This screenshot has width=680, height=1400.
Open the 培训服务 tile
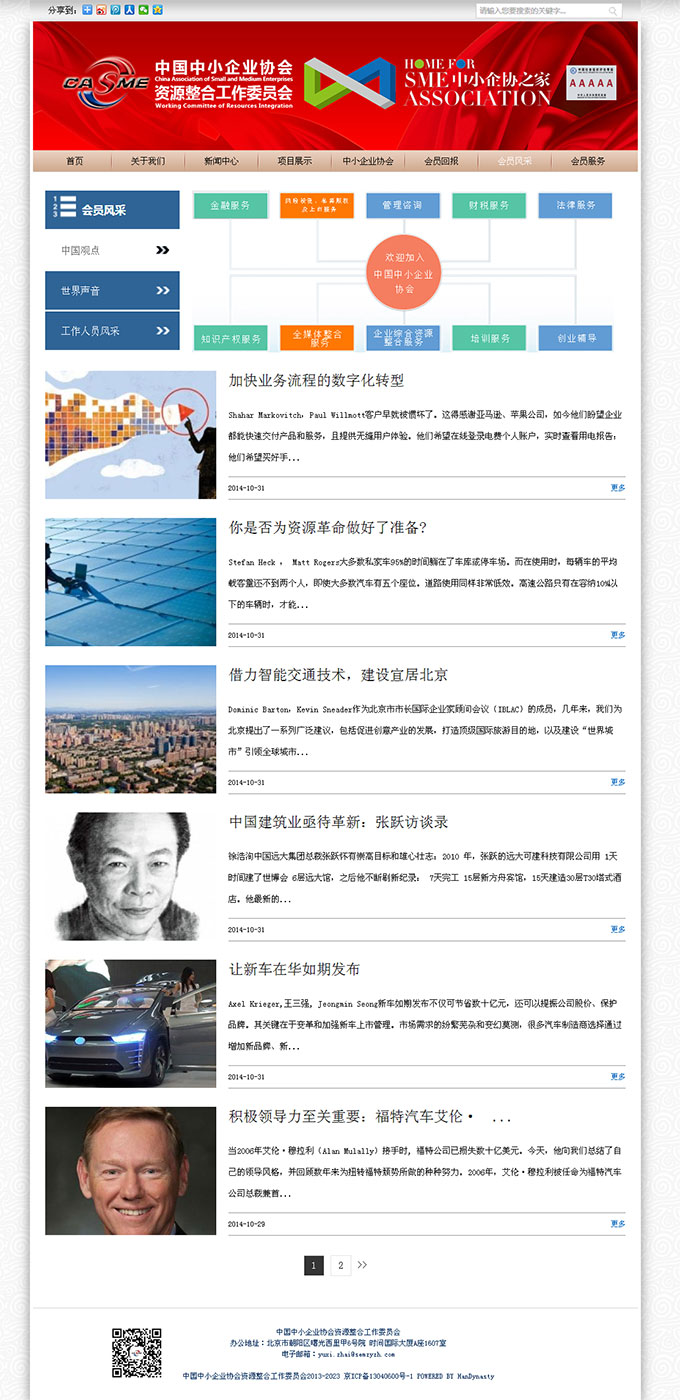click(x=489, y=338)
